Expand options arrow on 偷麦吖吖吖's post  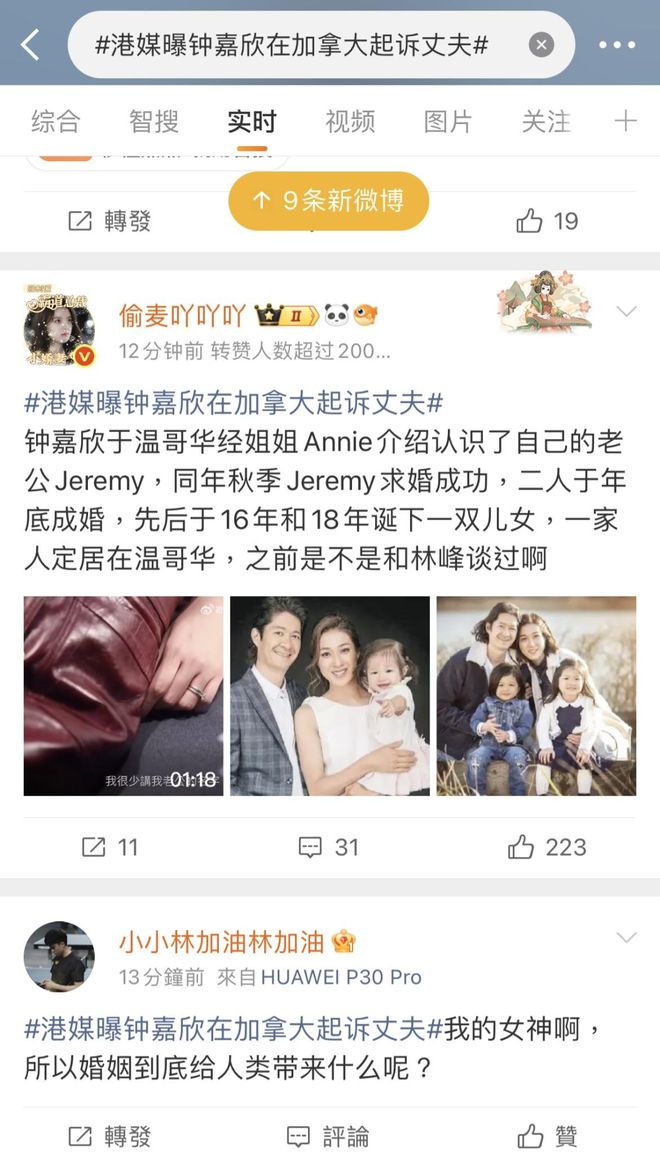click(x=626, y=313)
